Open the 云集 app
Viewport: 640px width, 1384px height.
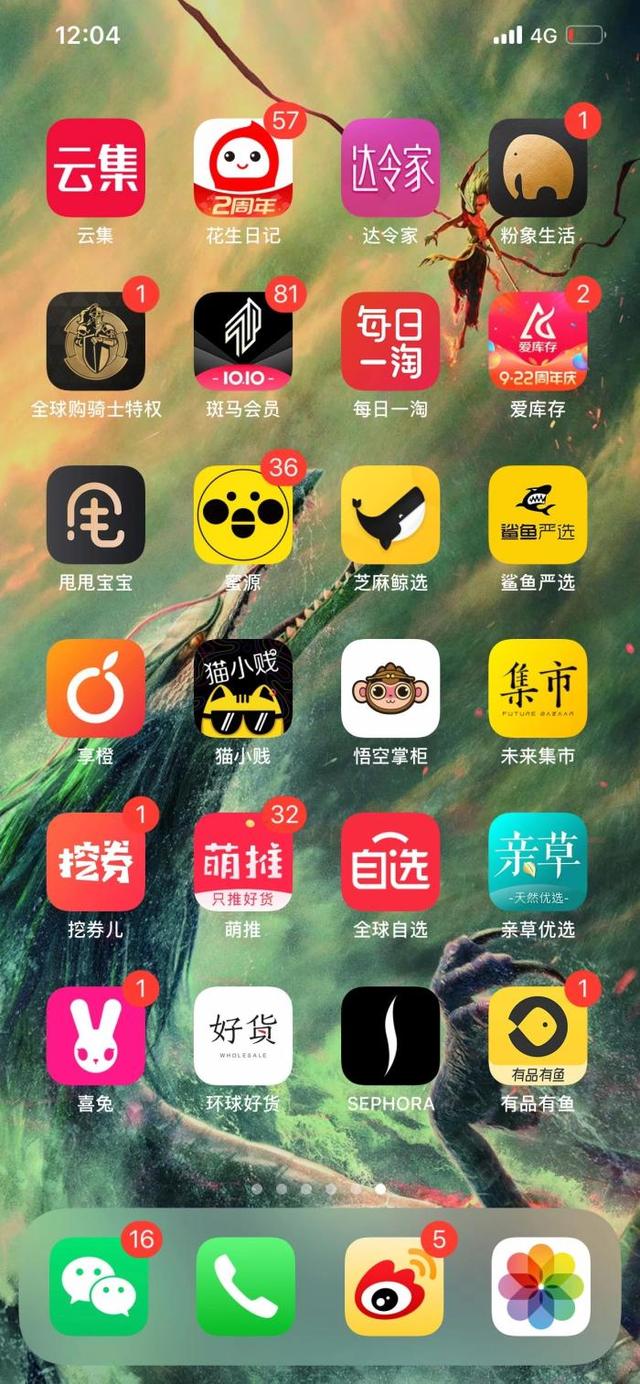(96, 168)
